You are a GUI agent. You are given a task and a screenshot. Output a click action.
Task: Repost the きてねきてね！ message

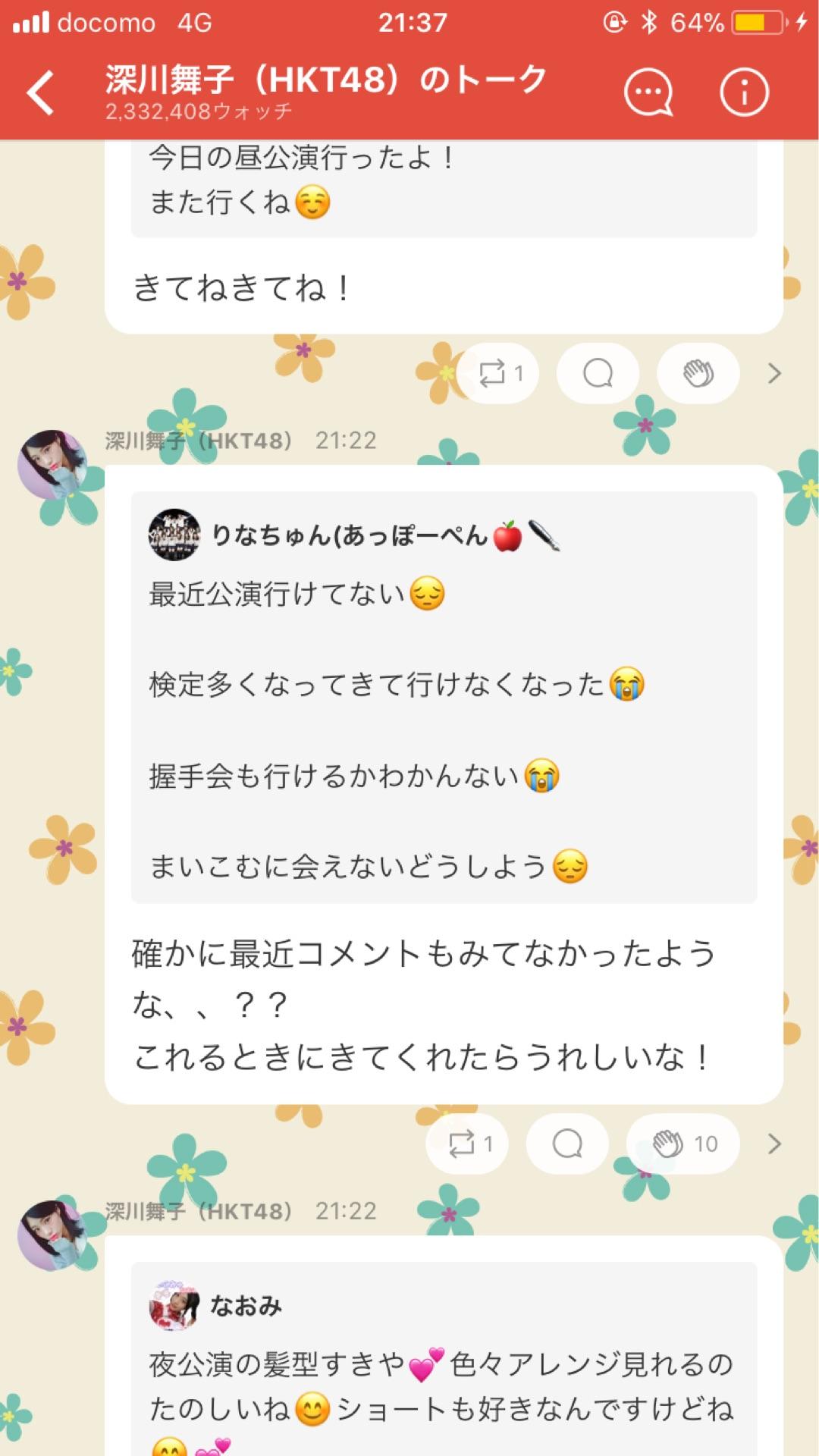498,373
